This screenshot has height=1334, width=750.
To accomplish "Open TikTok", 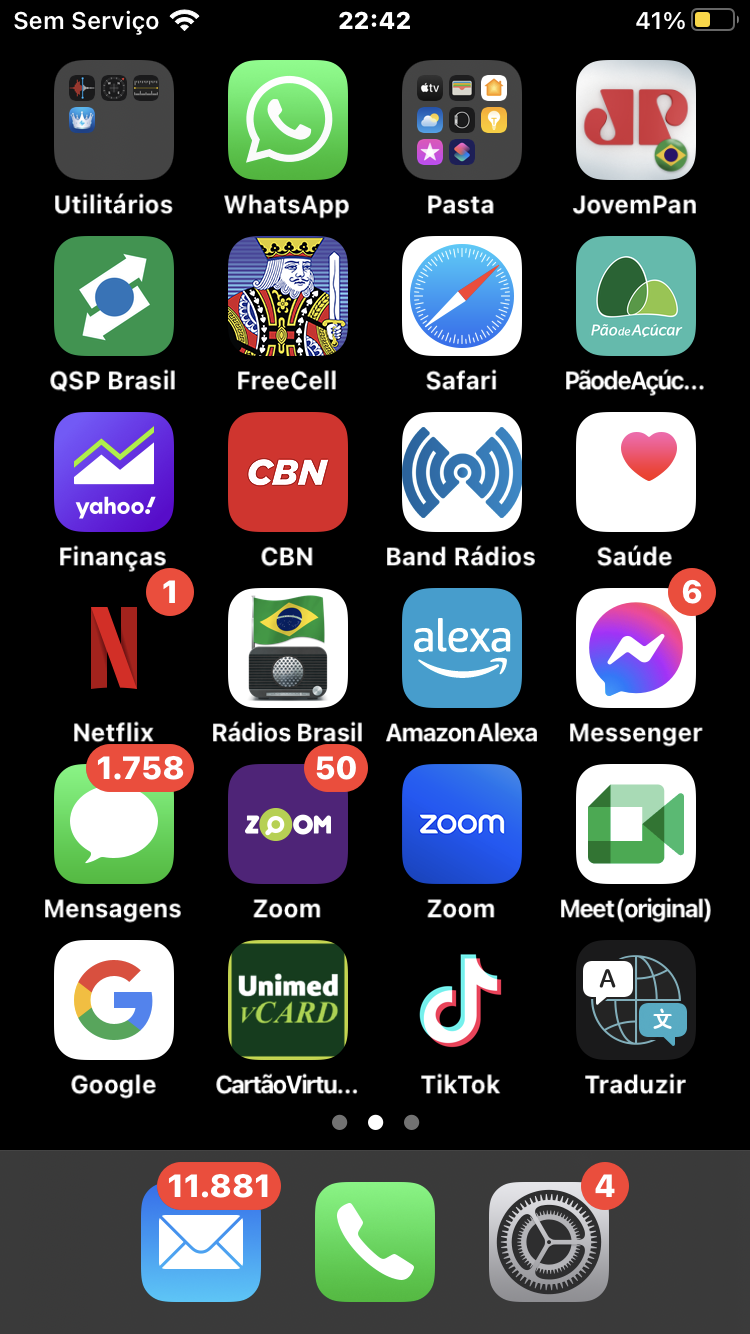I will 461,1000.
